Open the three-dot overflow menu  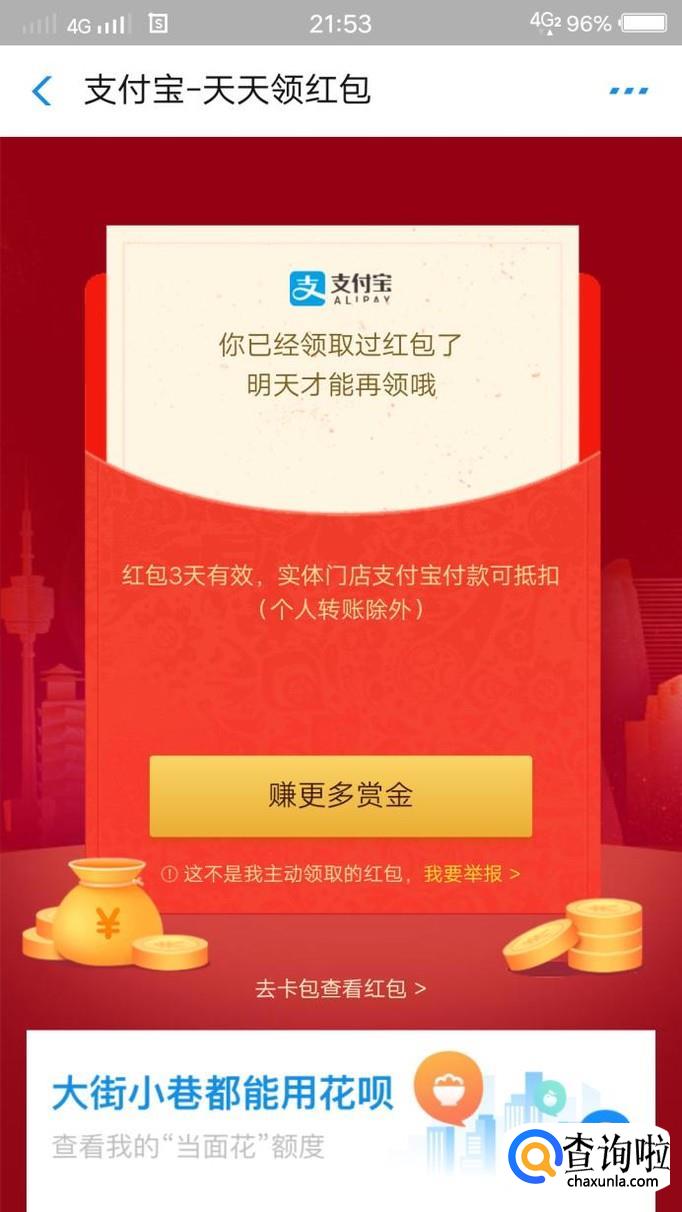628,91
